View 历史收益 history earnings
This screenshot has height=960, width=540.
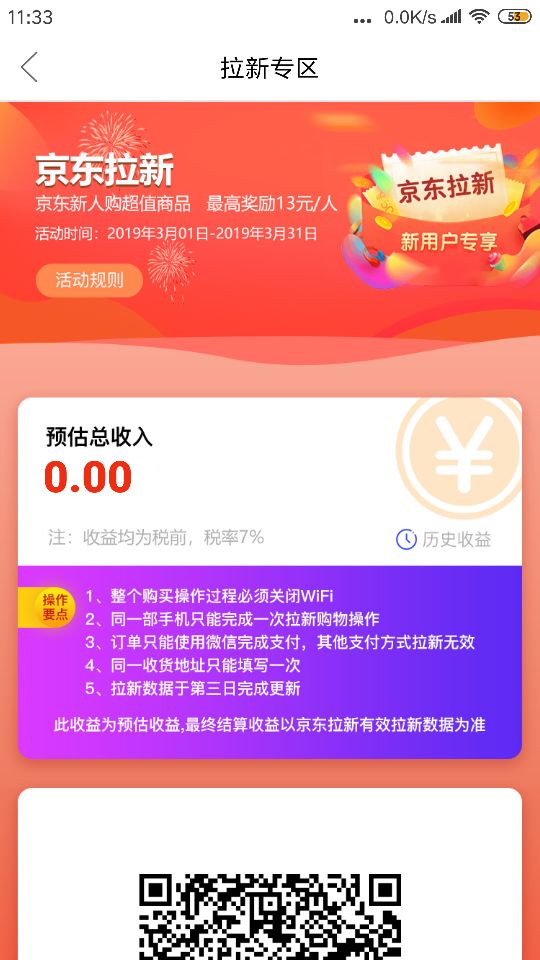tap(444, 539)
